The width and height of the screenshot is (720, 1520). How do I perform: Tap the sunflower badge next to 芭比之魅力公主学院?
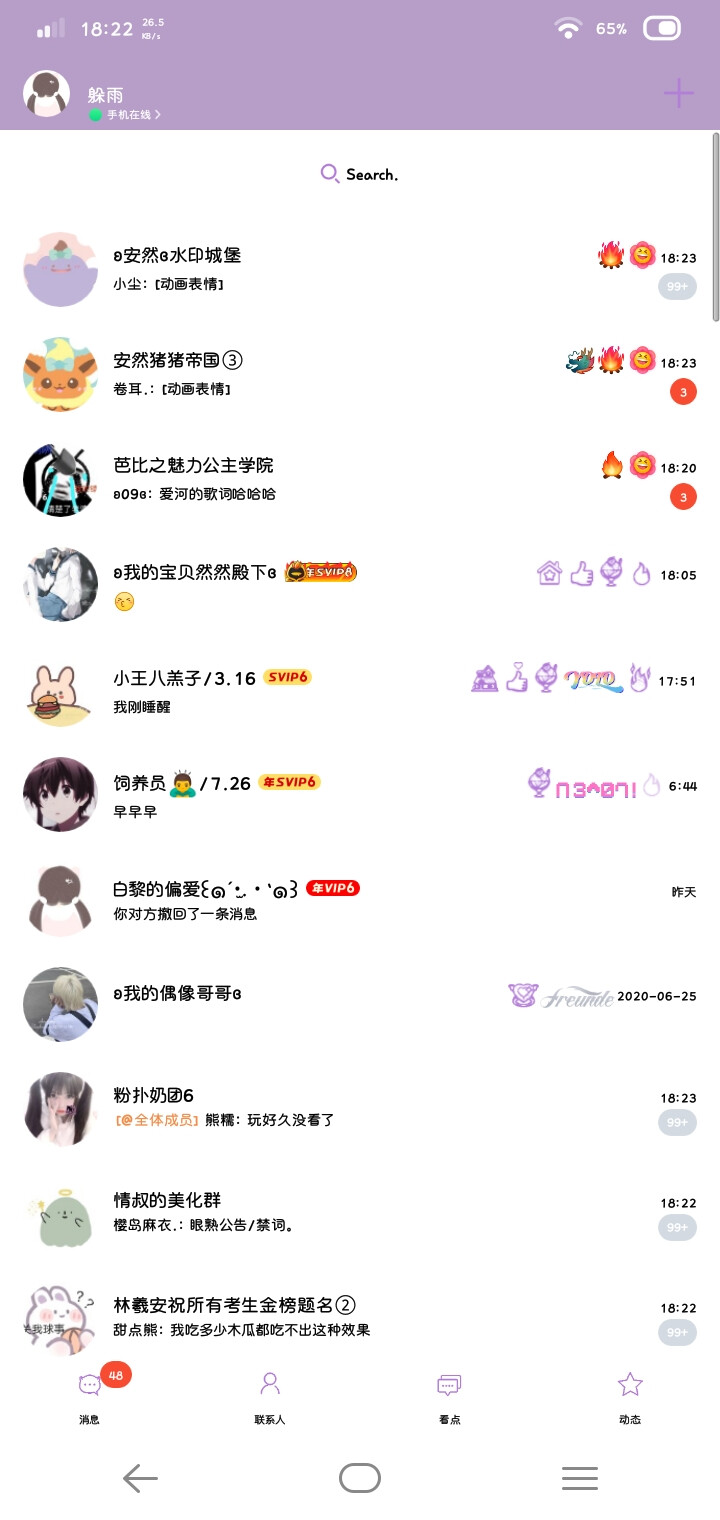640,464
